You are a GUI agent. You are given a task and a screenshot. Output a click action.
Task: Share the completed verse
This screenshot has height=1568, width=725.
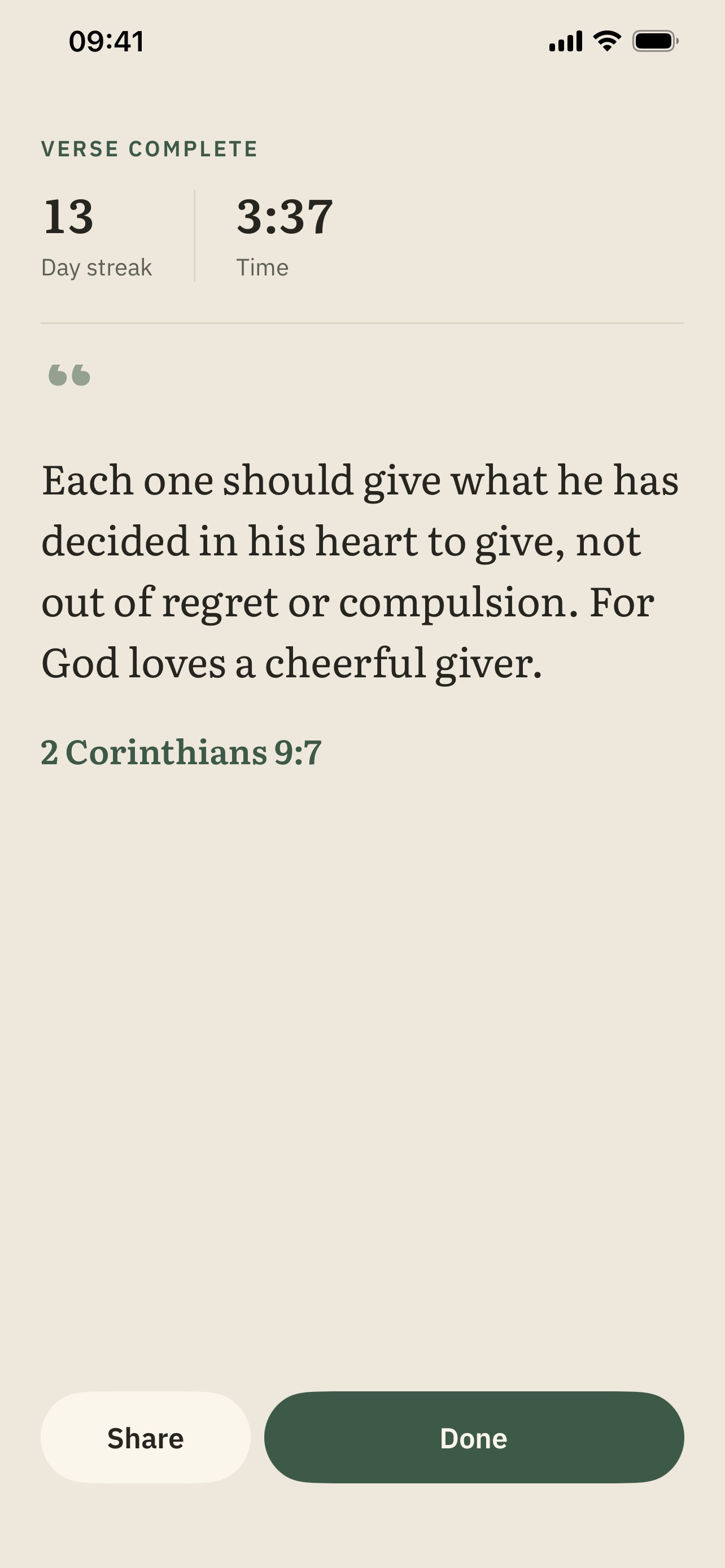pyautogui.click(x=146, y=1437)
